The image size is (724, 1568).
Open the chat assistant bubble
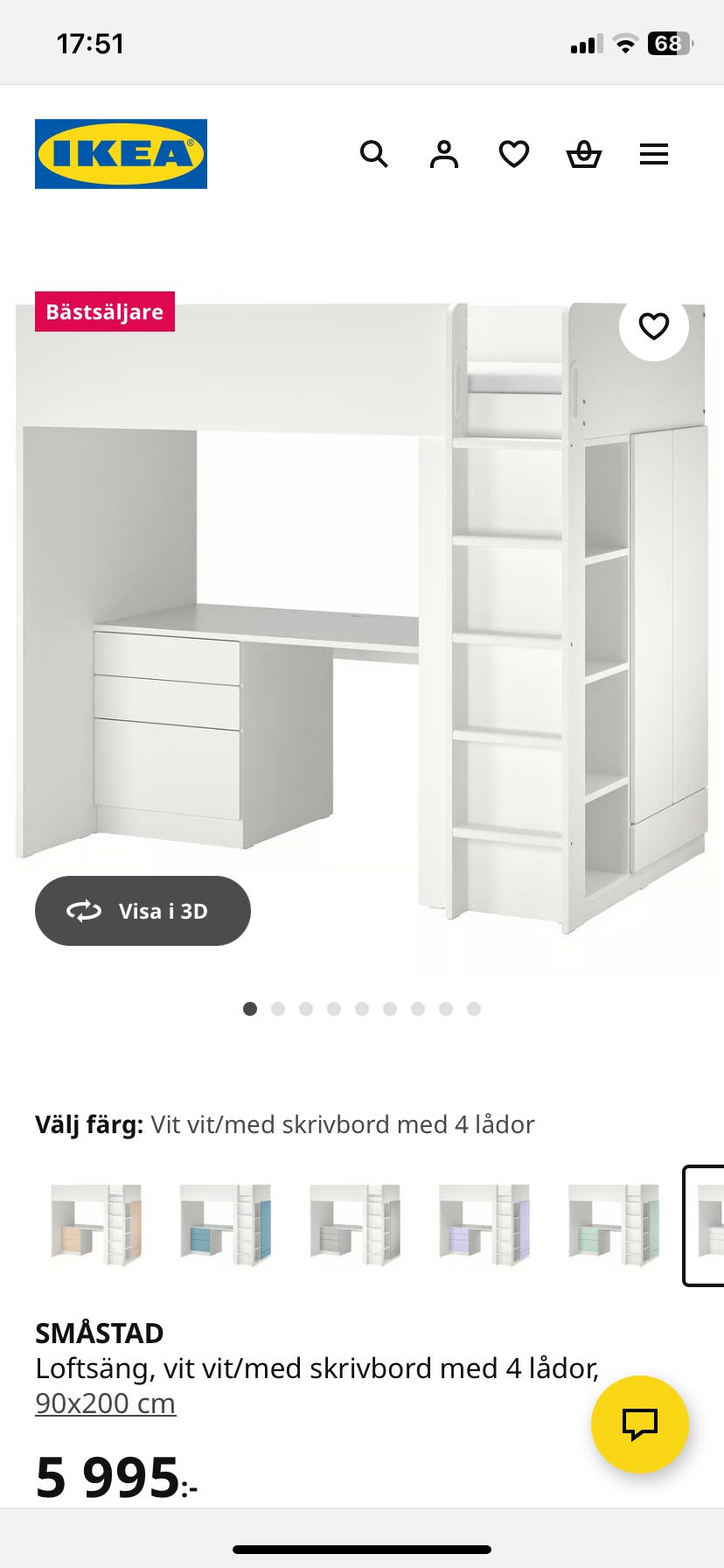[638, 1424]
